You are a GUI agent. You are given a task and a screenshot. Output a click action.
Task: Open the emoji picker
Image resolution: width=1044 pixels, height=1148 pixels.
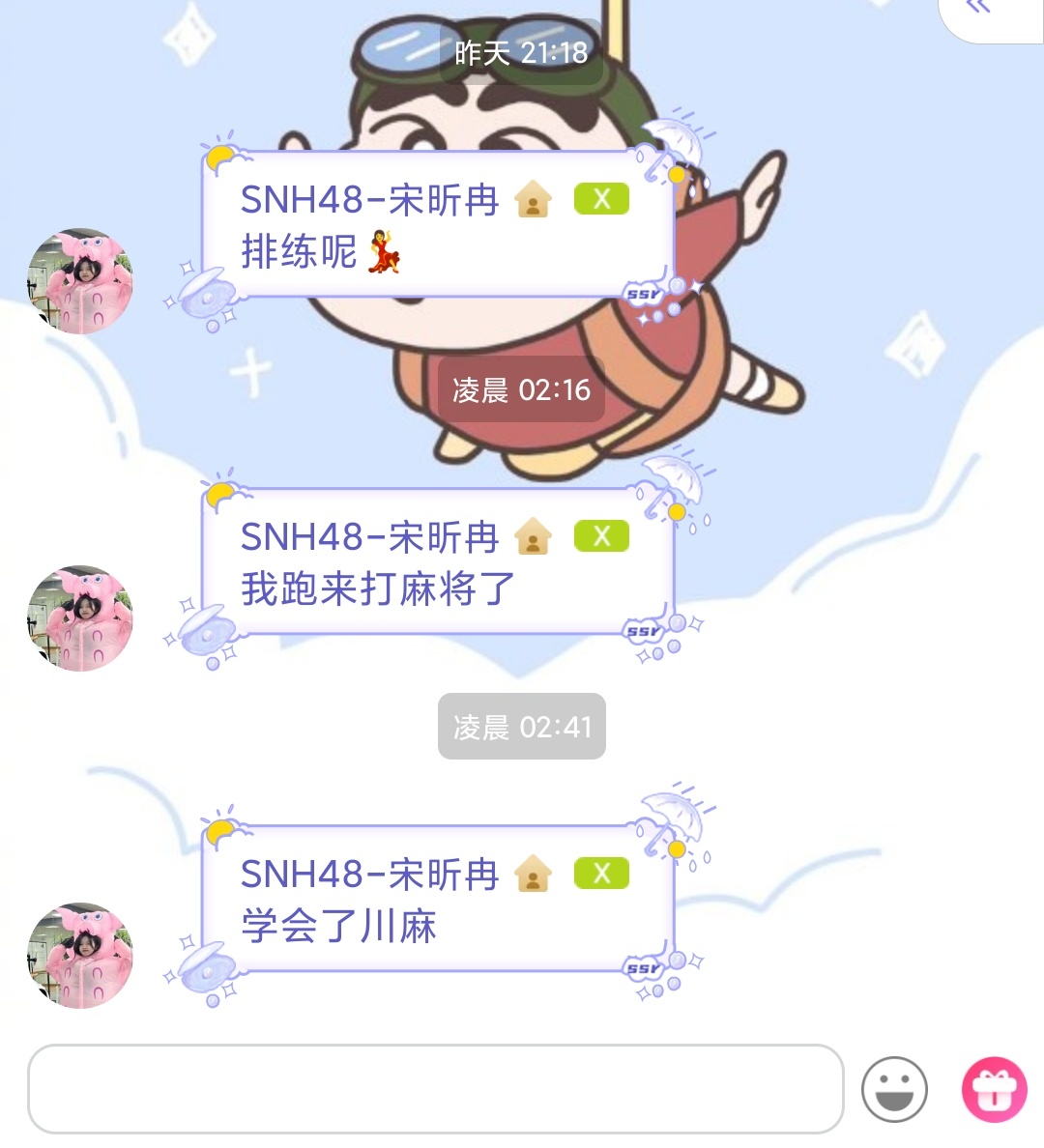[x=894, y=1089]
